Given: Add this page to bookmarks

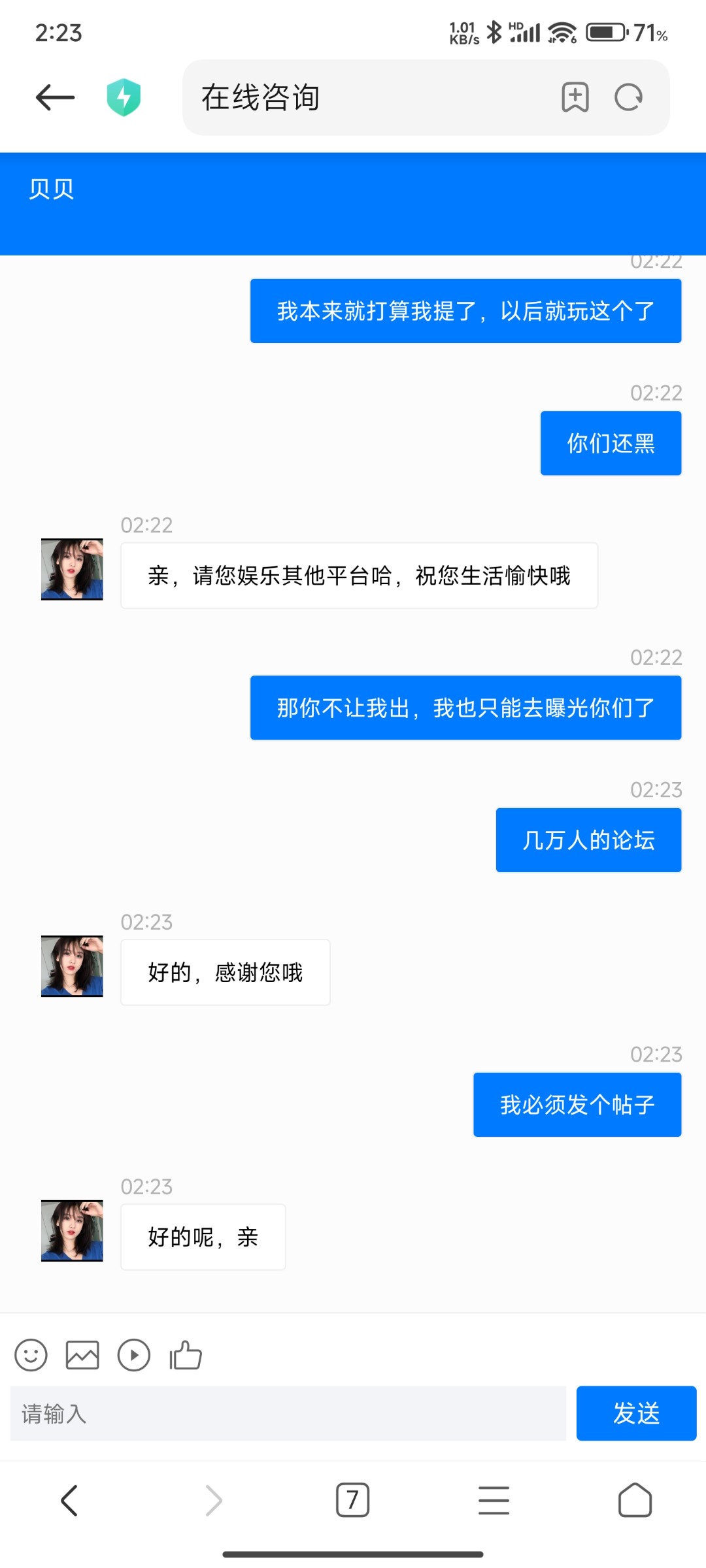Looking at the screenshot, I should pyautogui.click(x=574, y=98).
